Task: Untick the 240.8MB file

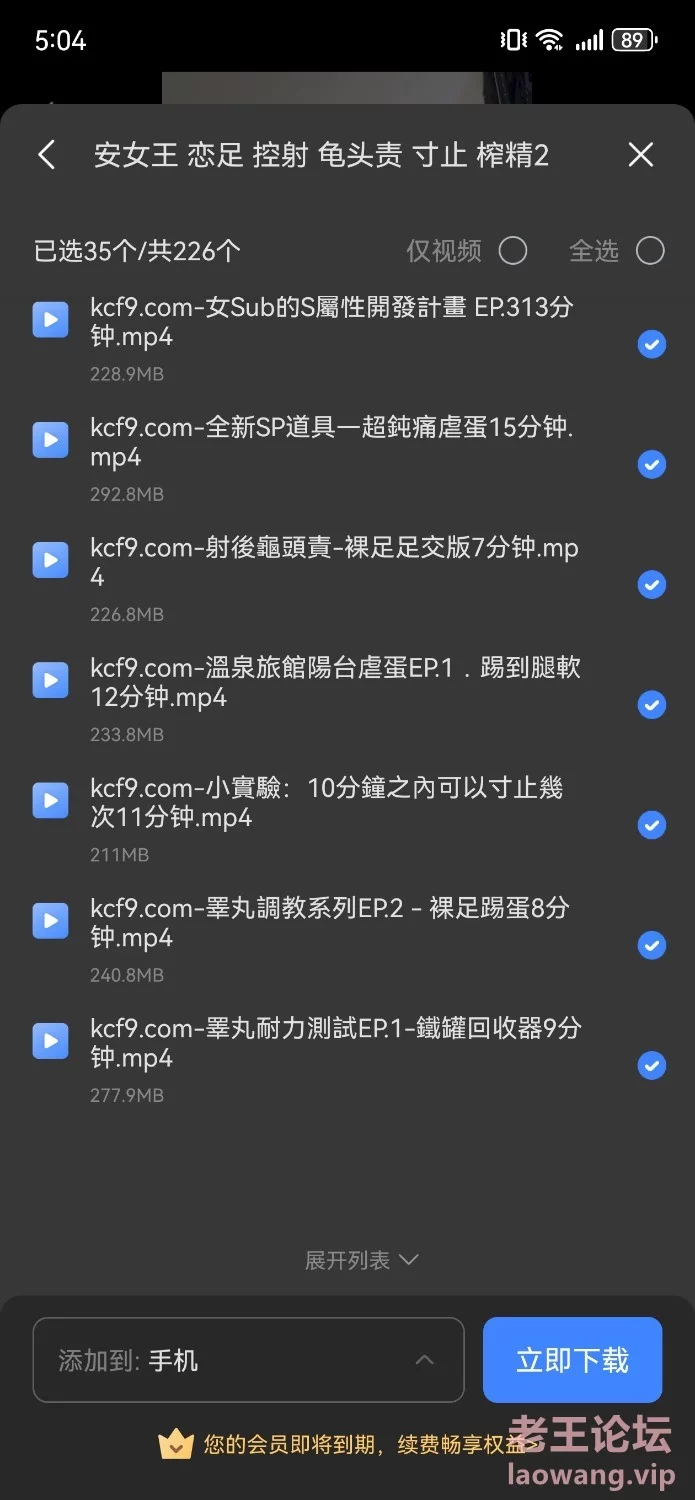Action: tap(652, 945)
